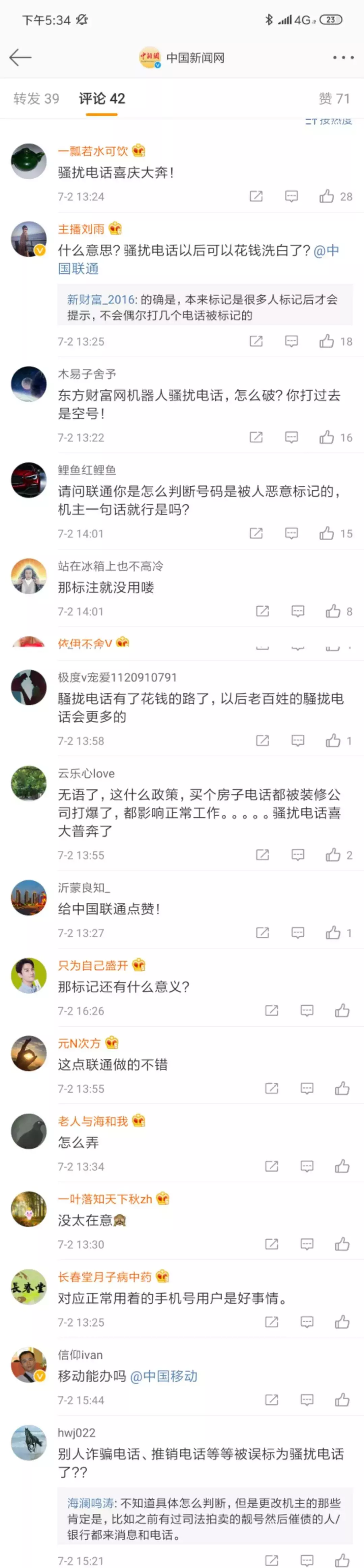The image size is (364, 1568).
Task: Open the three-dot overflow menu
Action: (x=343, y=58)
